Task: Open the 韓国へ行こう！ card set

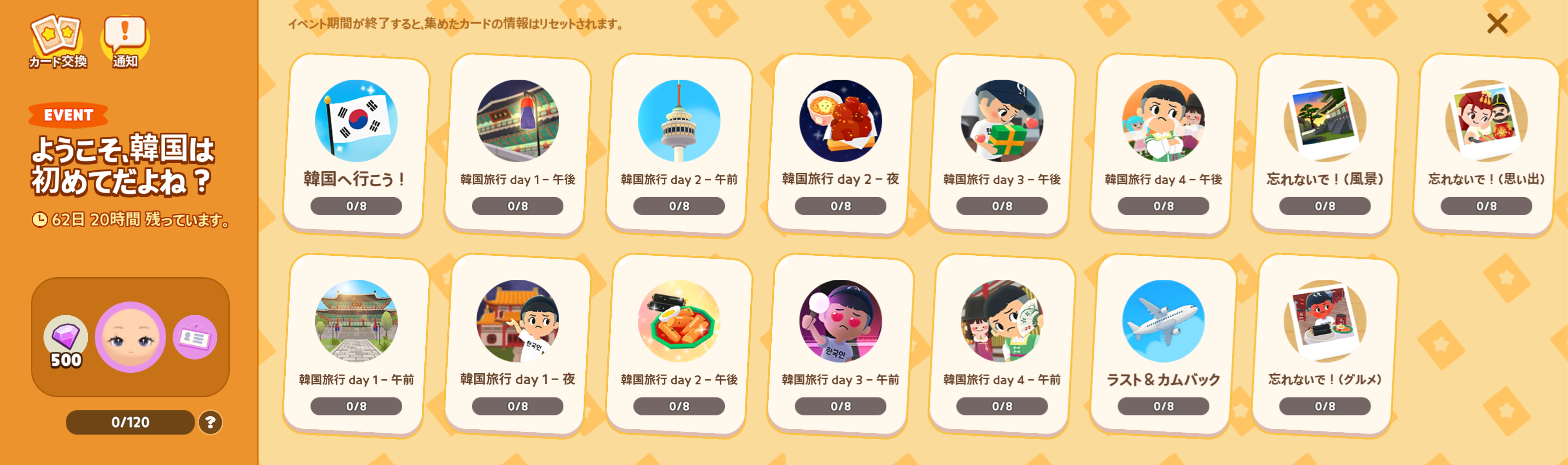Action: click(x=356, y=145)
